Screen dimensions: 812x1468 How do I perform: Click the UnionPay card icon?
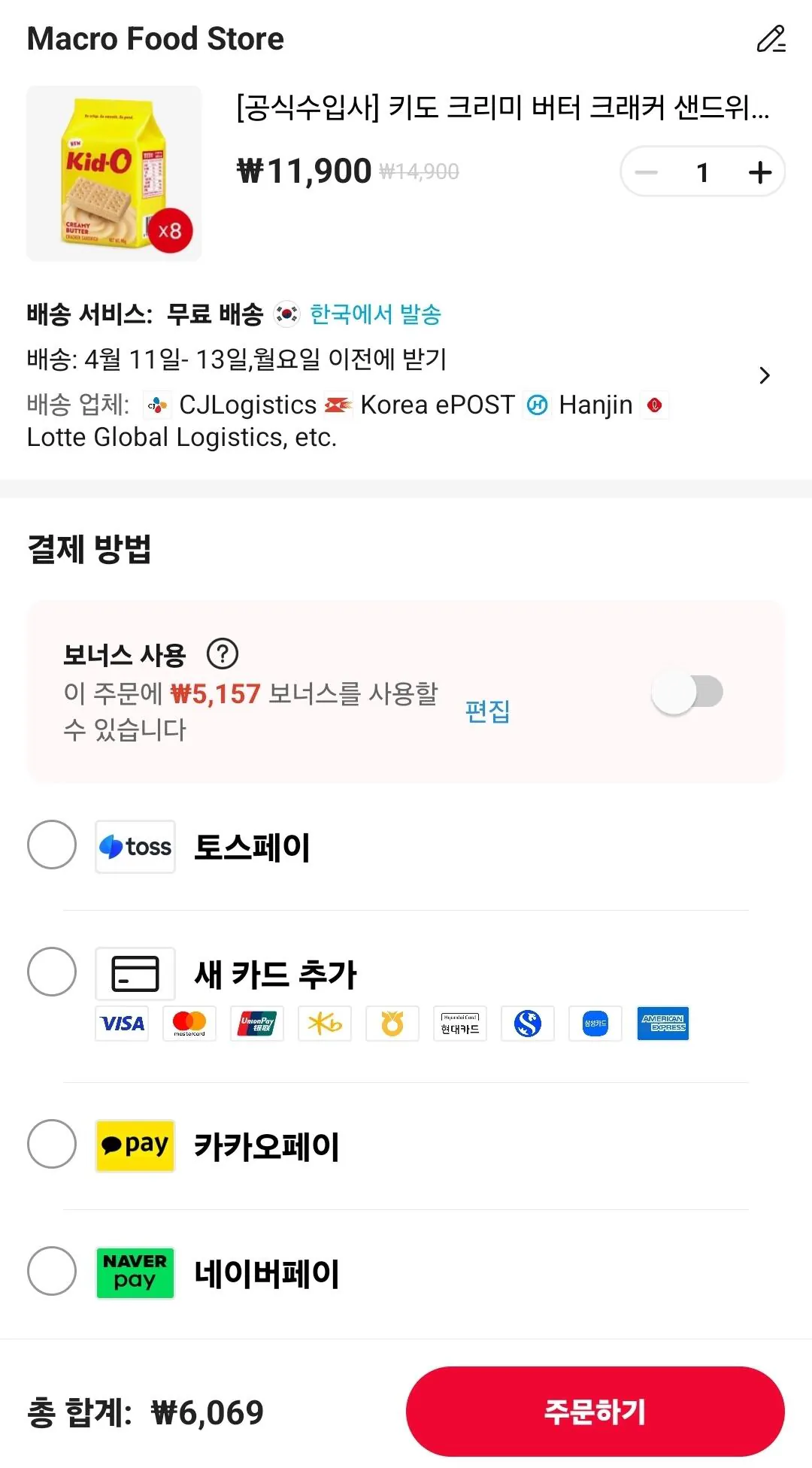pyautogui.click(x=257, y=1024)
